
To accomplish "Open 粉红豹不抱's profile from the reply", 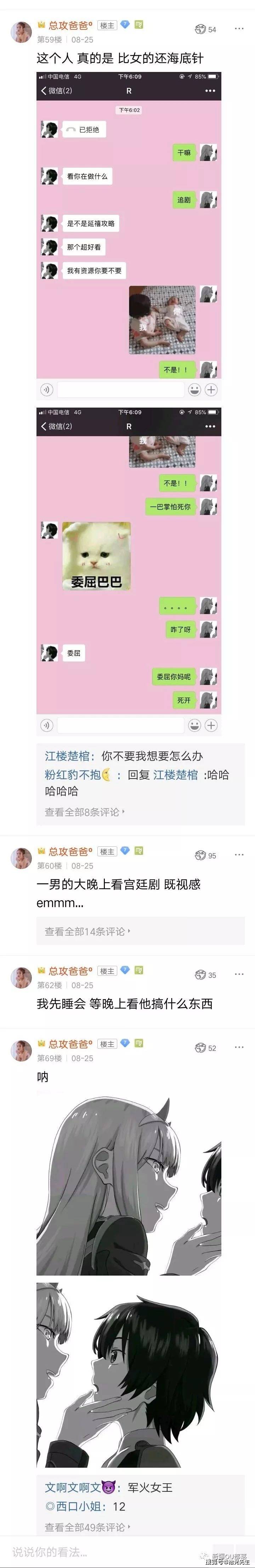I will coord(72,775).
